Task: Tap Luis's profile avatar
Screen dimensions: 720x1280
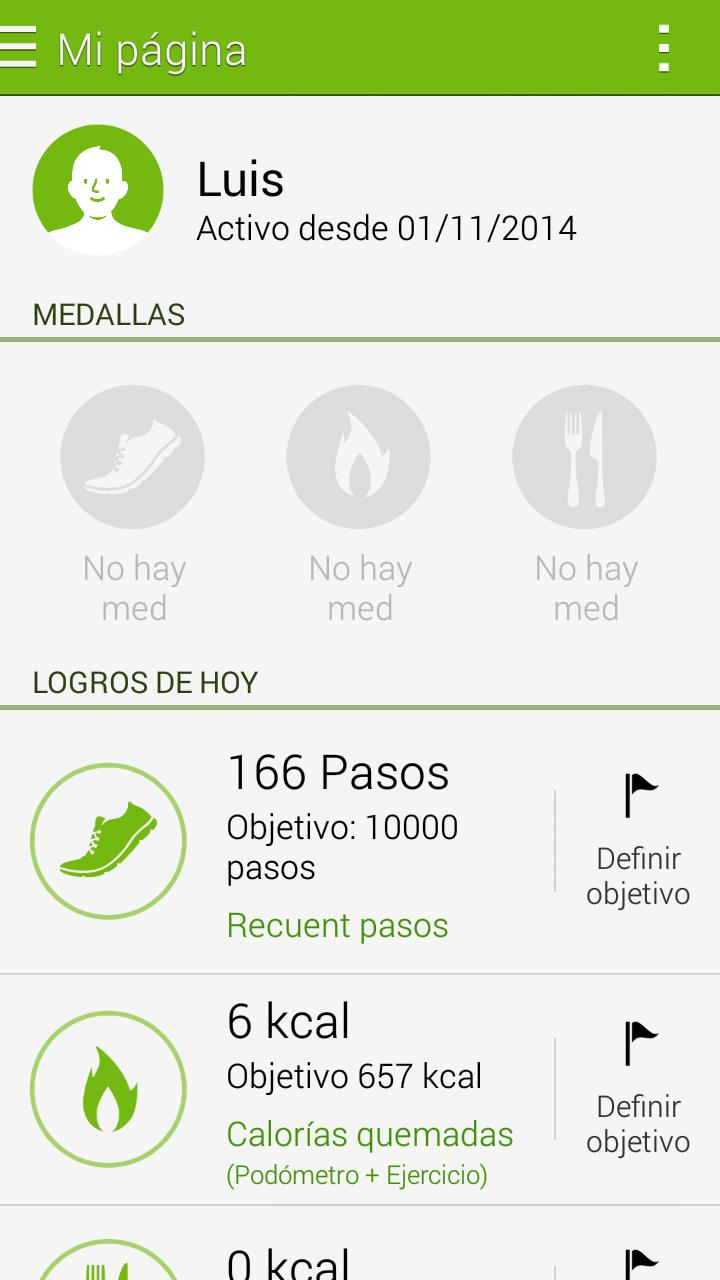Action: pos(98,190)
